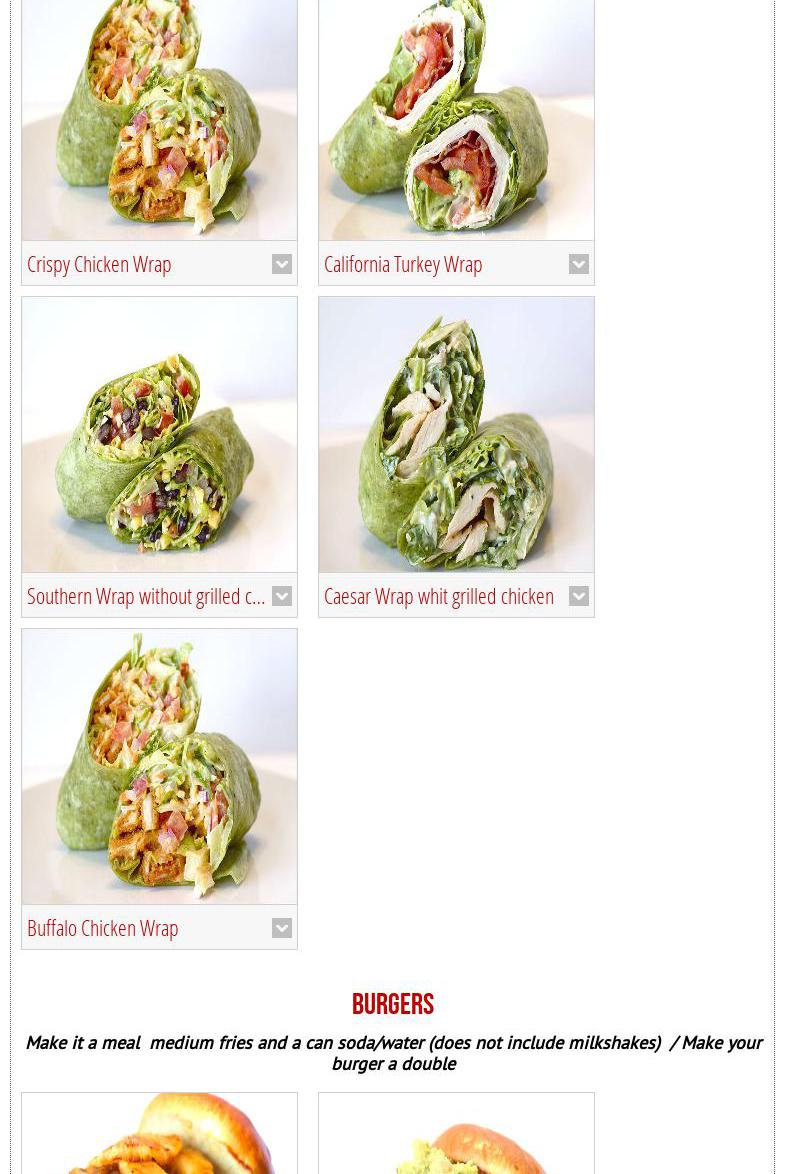Select the Buffalo Chicken Wrap title
Image resolution: width=785 pixels, height=1174 pixels.
click(103, 928)
